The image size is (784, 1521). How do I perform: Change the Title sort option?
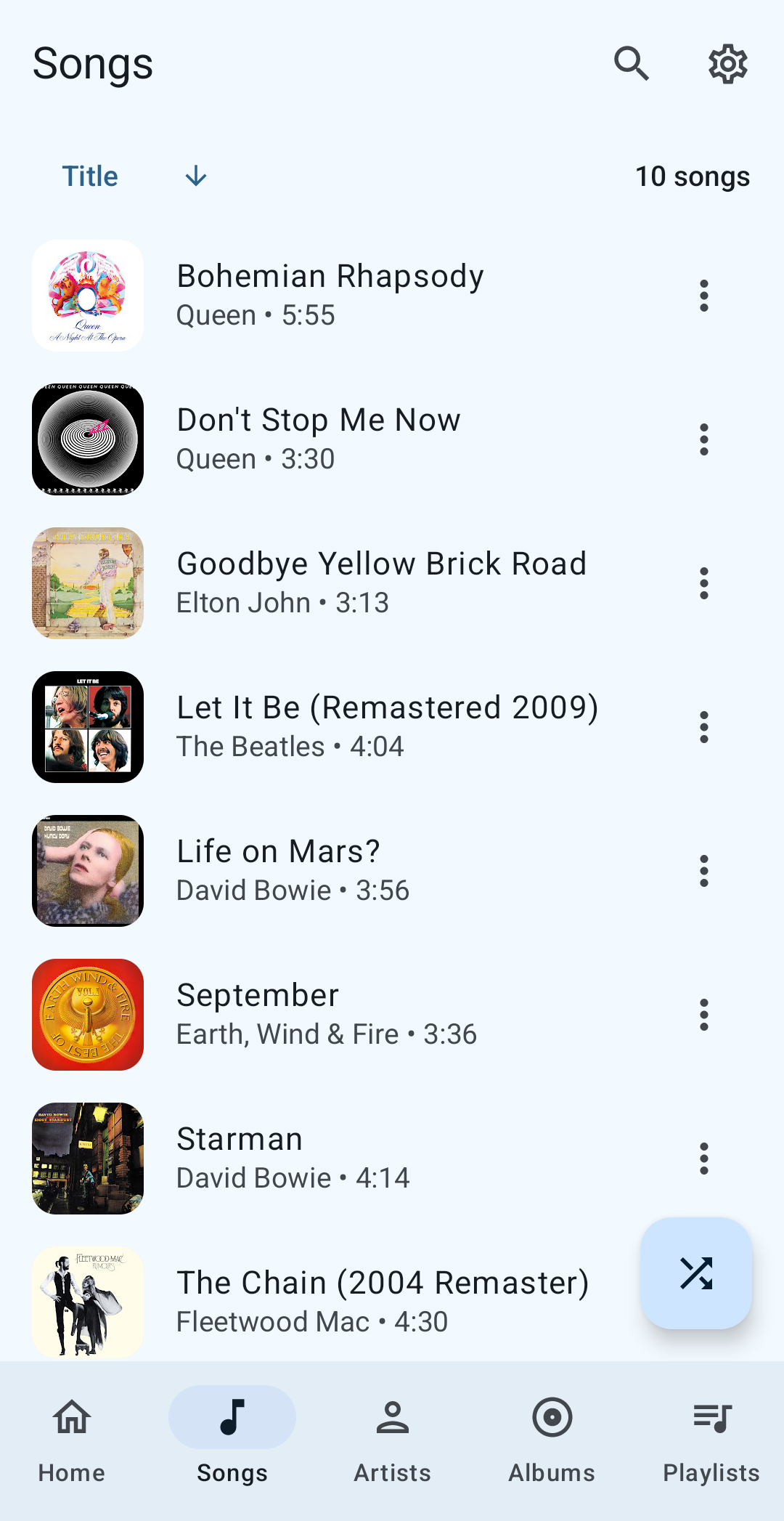(90, 177)
